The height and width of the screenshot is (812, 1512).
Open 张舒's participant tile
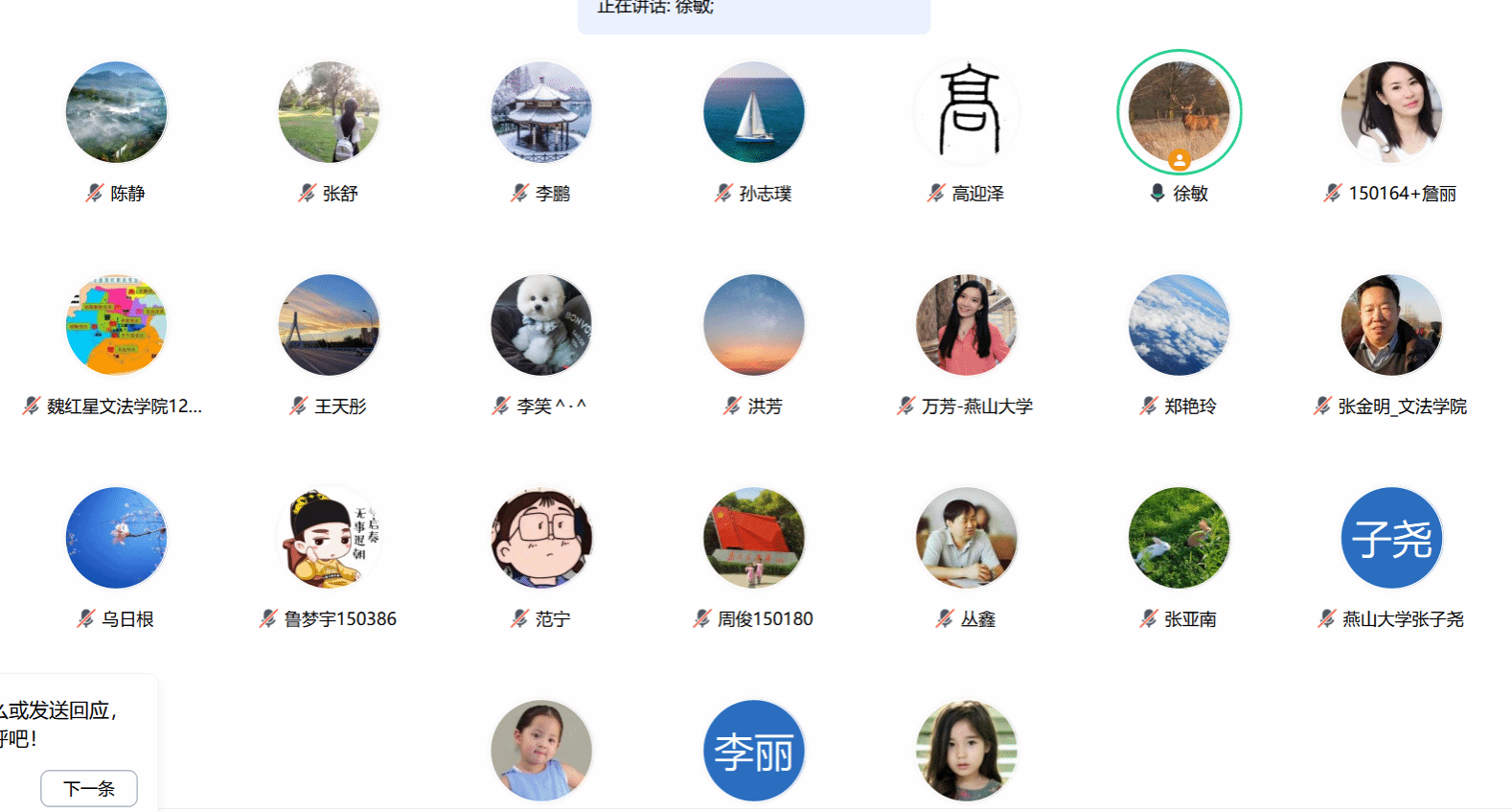(329, 112)
